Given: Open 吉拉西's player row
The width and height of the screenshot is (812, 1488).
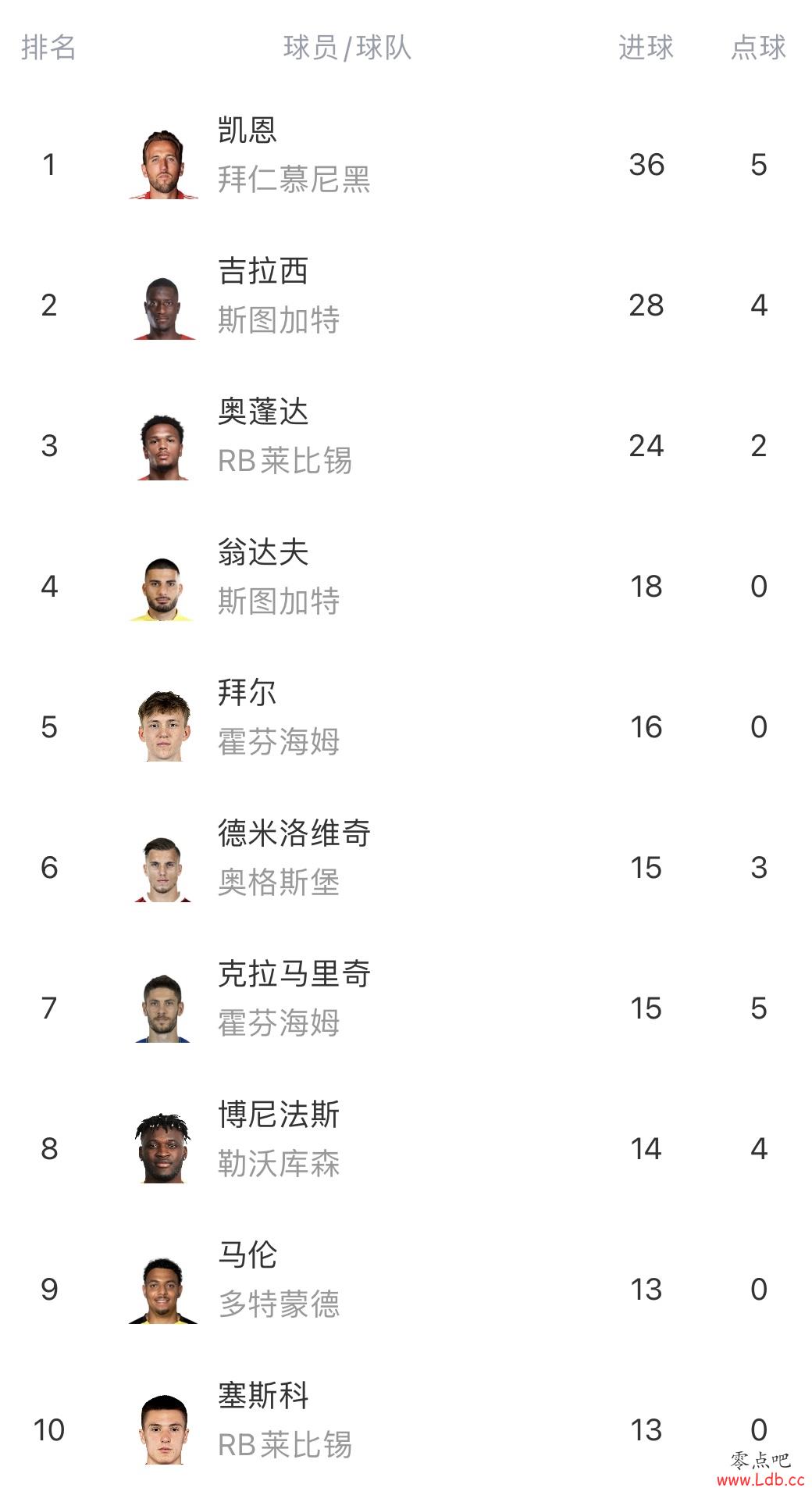Looking at the screenshot, I should (x=406, y=305).
